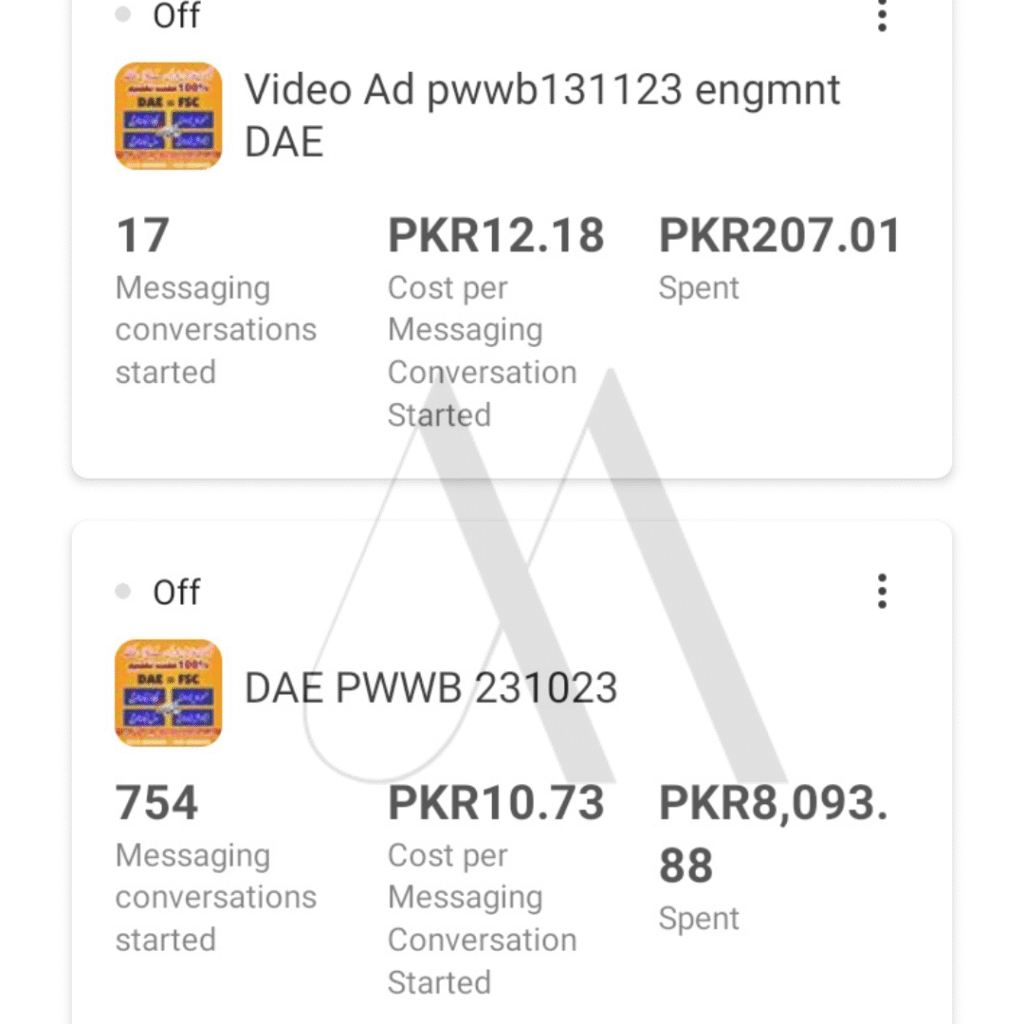View the DAE PWWB 231023 campaign details
This screenshot has width=1024, height=1024.
click(x=431, y=689)
